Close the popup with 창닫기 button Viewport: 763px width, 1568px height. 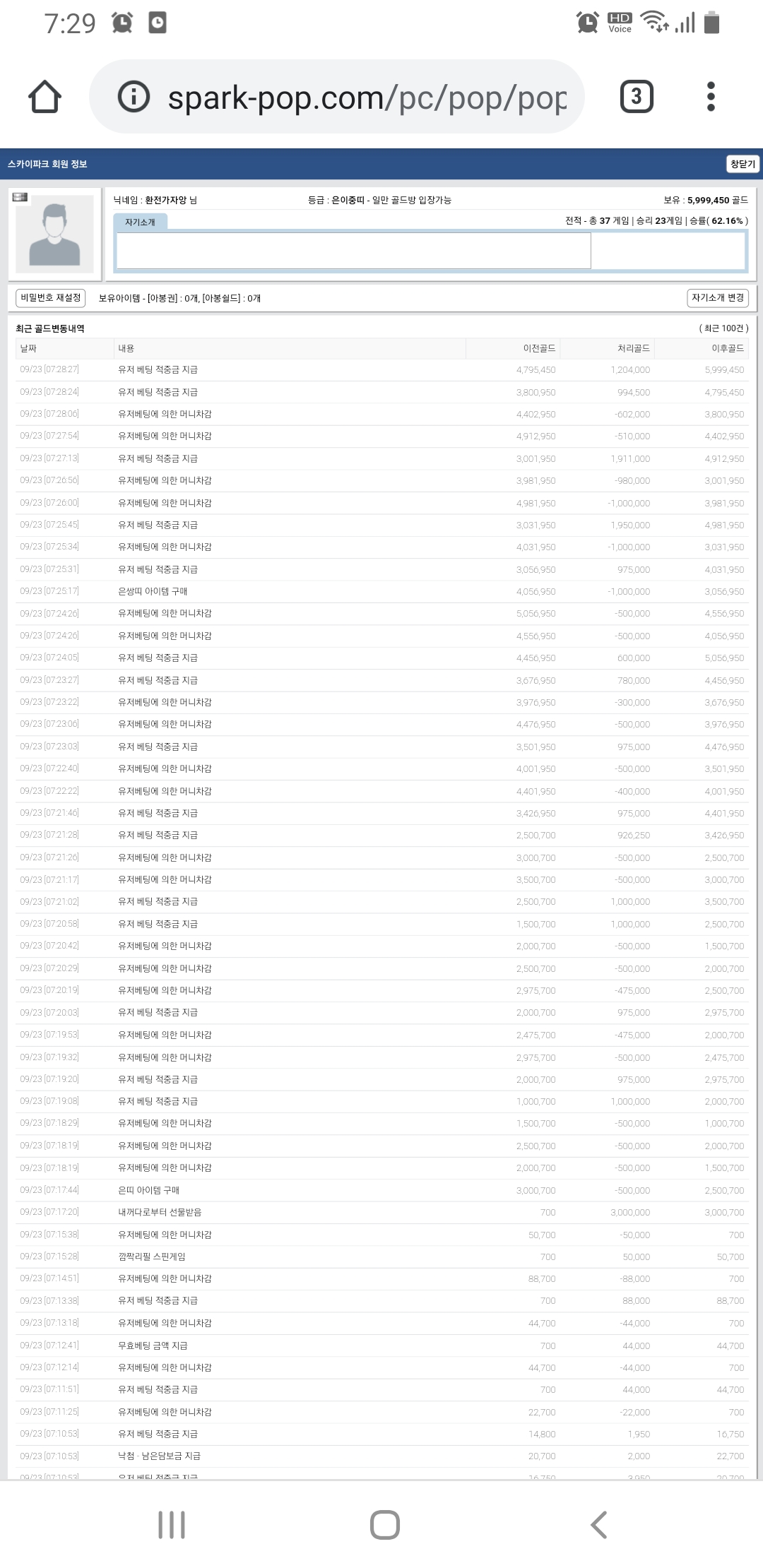click(x=743, y=164)
